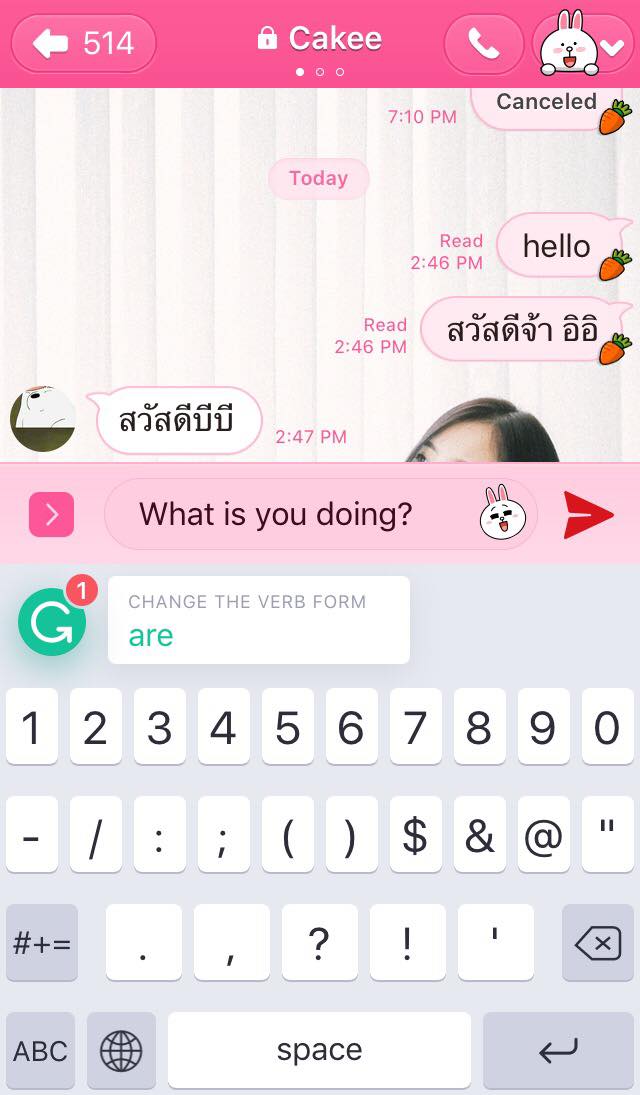Go back to the chat list
The width and height of the screenshot is (640, 1095).
pyautogui.click(x=83, y=44)
